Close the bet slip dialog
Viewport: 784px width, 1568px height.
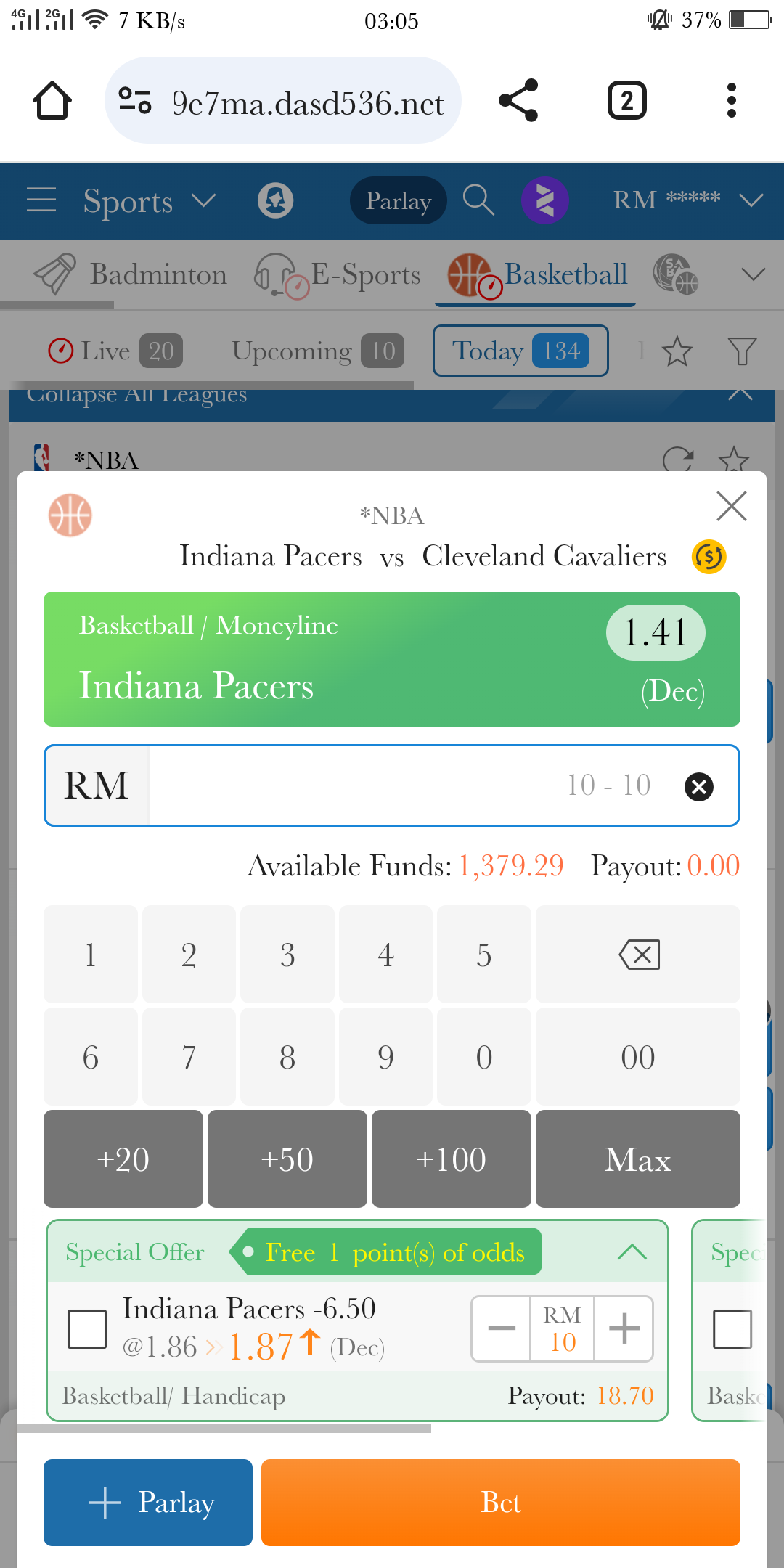tap(731, 506)
